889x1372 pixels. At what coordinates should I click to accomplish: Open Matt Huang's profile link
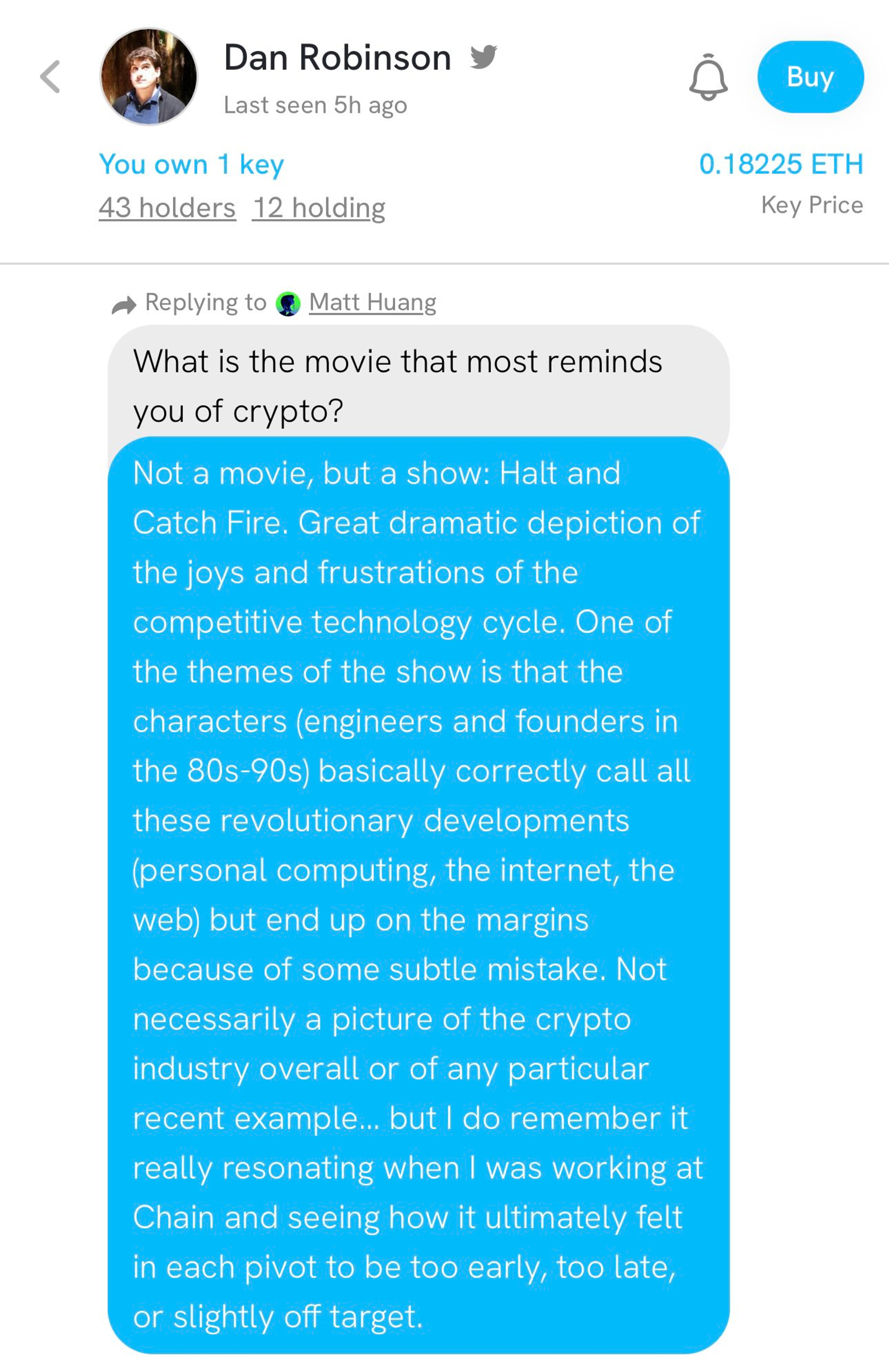[373, 302]
